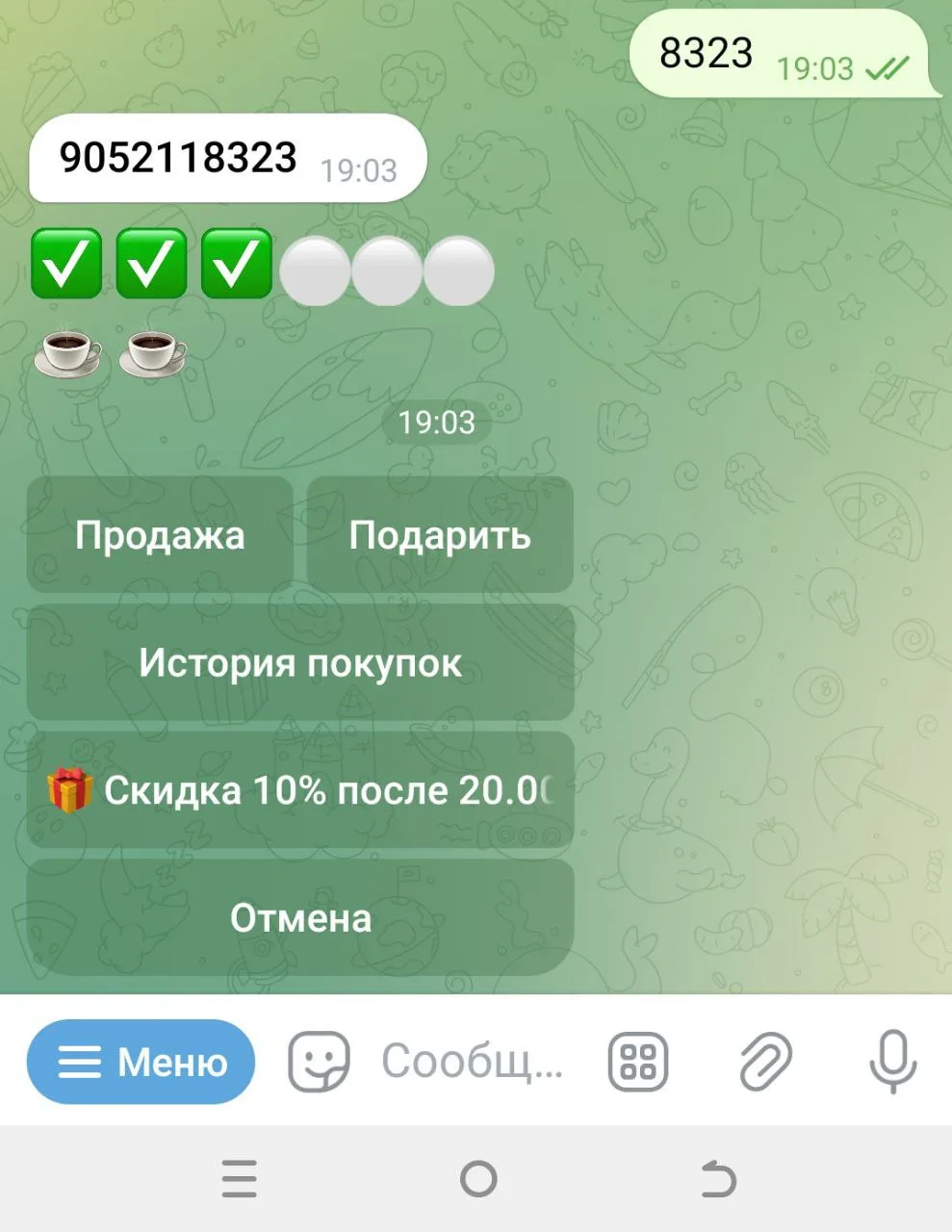Tap the Продажа bot button
Viewport: 952px width, 1232px height.
tap(160, 535)
